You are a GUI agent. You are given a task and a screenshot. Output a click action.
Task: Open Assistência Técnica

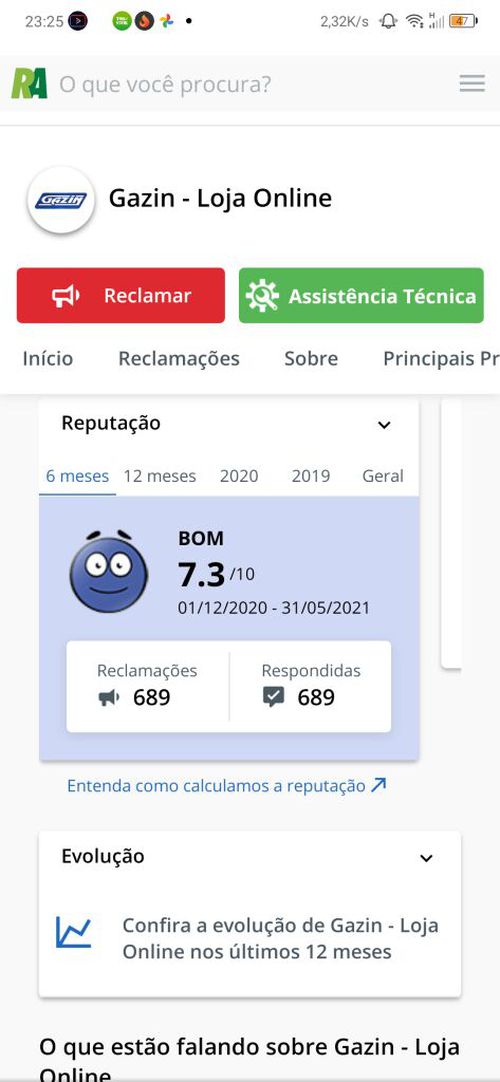click(x=361, y=295)
